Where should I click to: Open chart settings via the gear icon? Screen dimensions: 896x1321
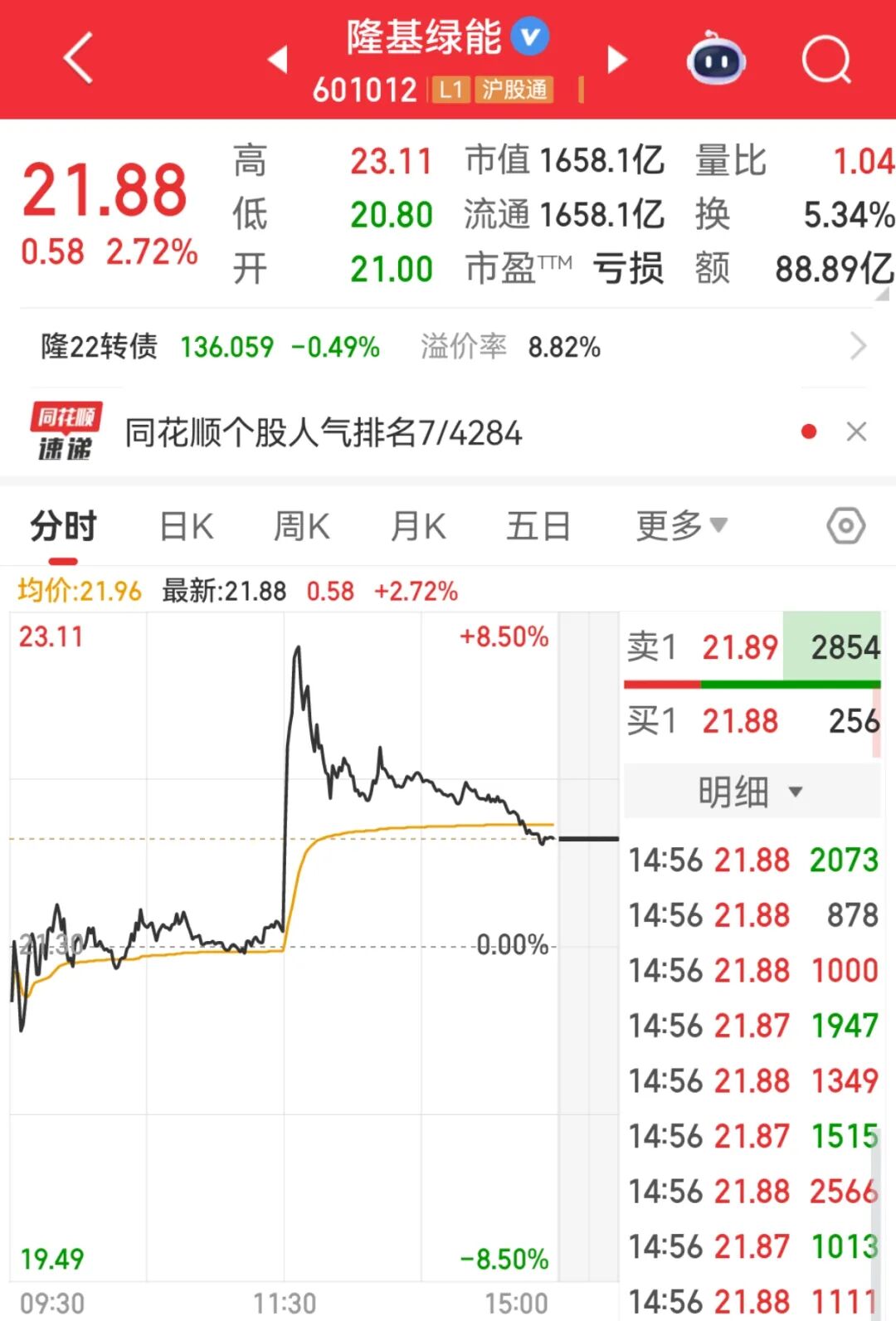pos(845,526)
